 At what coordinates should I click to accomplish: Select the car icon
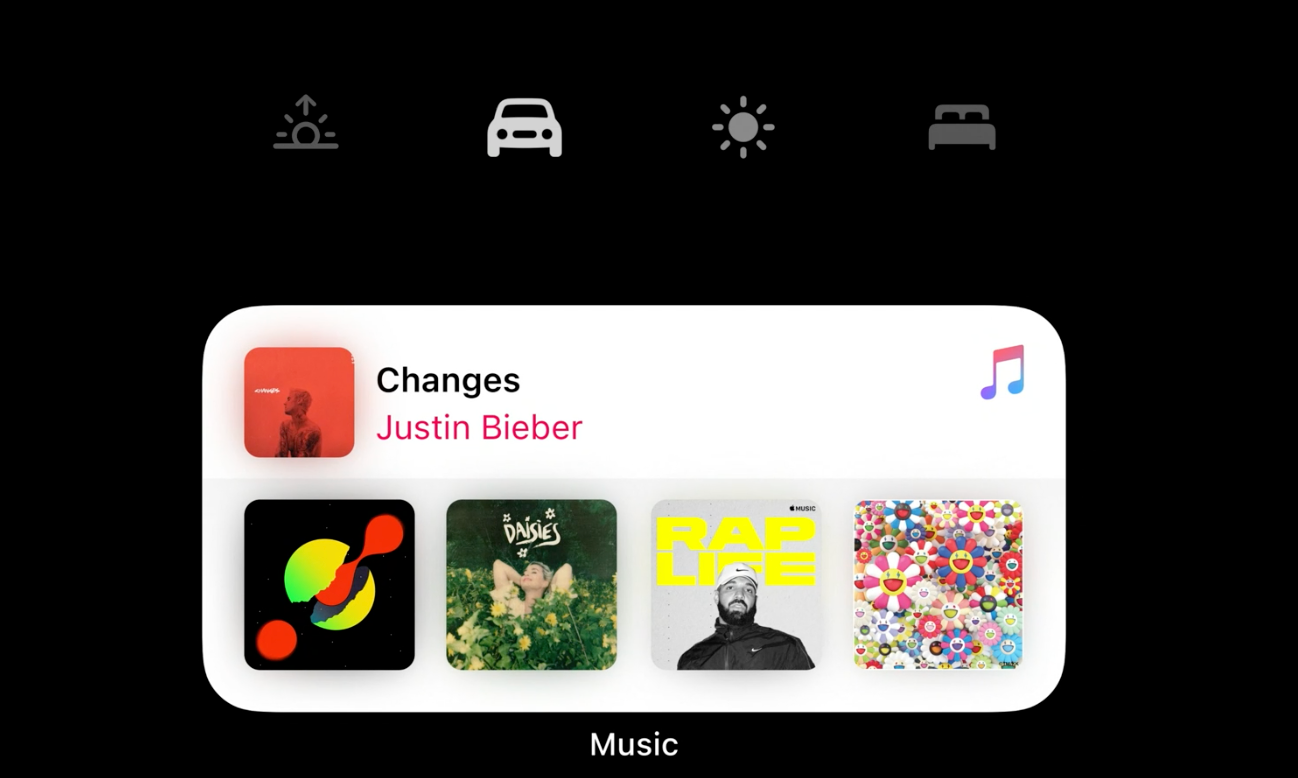524,127
